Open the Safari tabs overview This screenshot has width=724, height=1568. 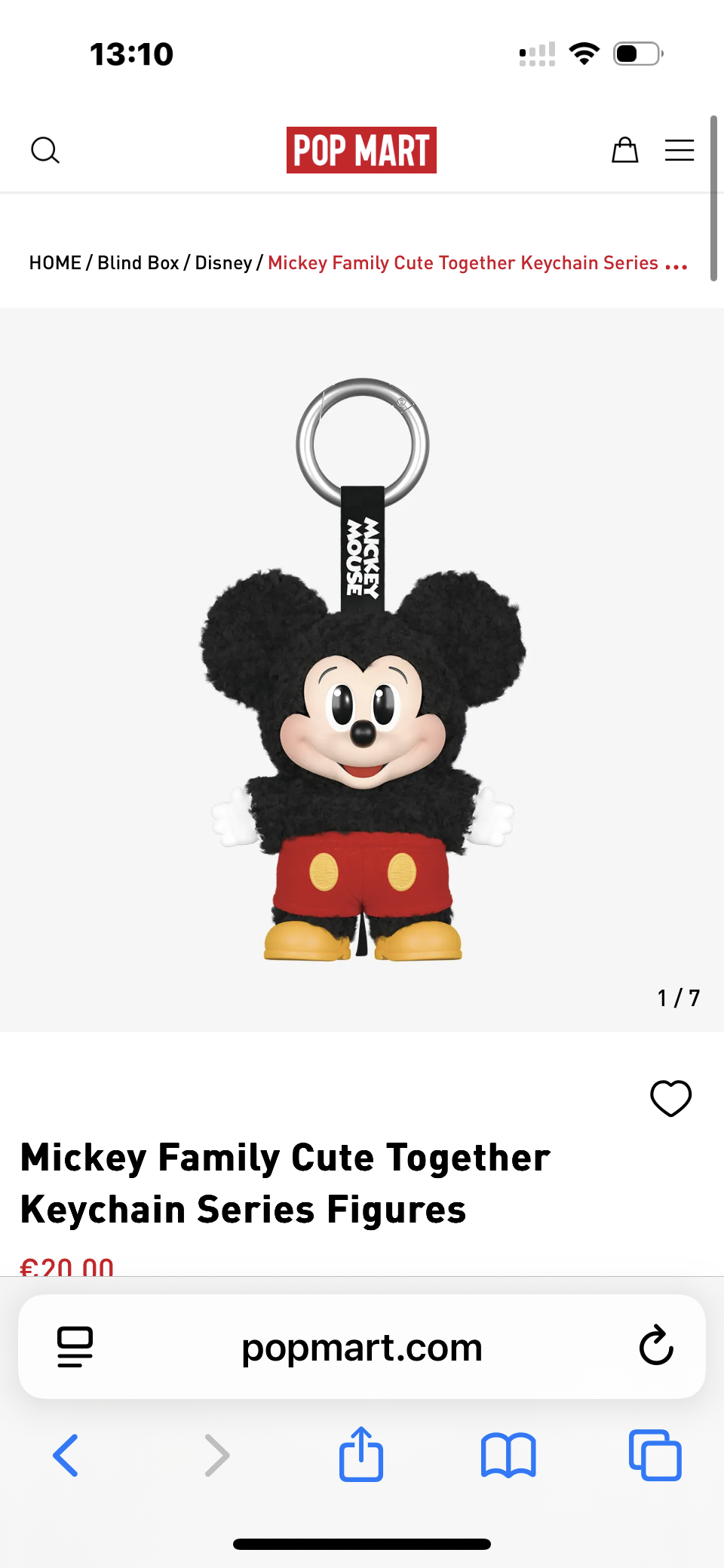point(655,1456)
